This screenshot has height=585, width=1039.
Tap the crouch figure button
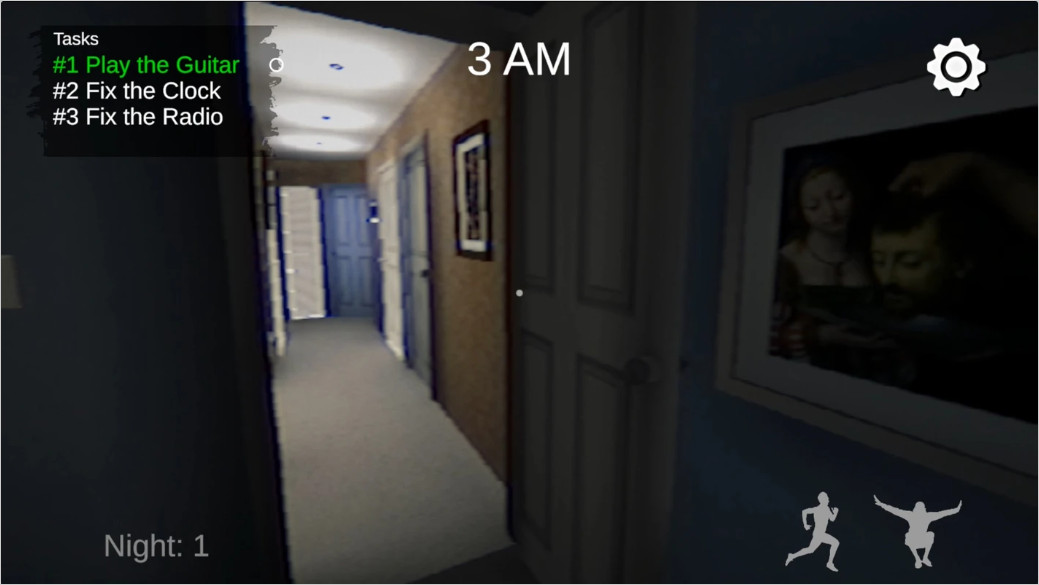click(x=917, y=530)
